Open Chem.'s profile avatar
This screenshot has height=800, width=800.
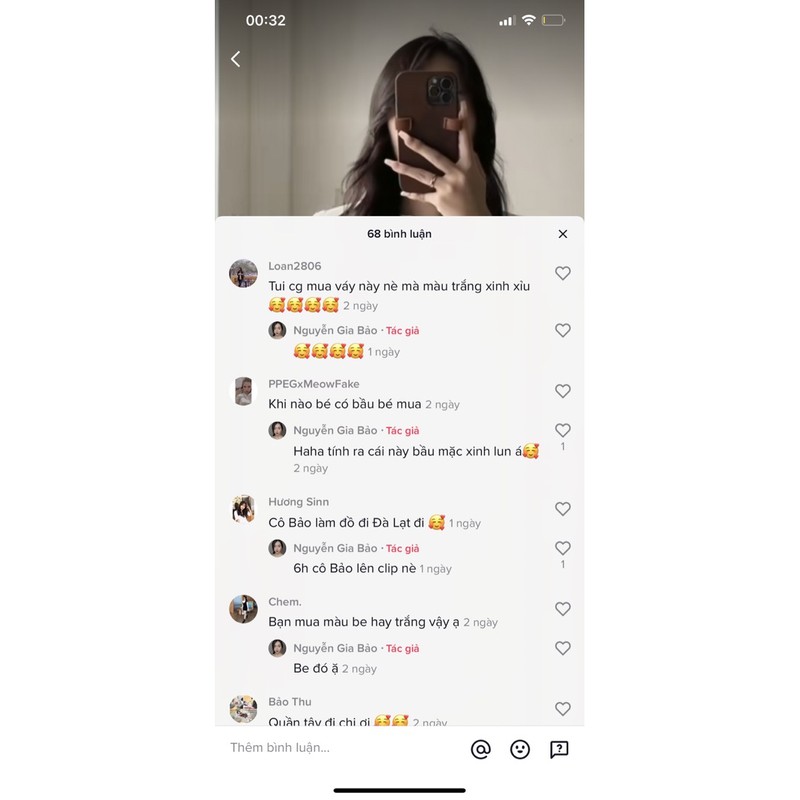pyautogui.click(x=243, y=609)
